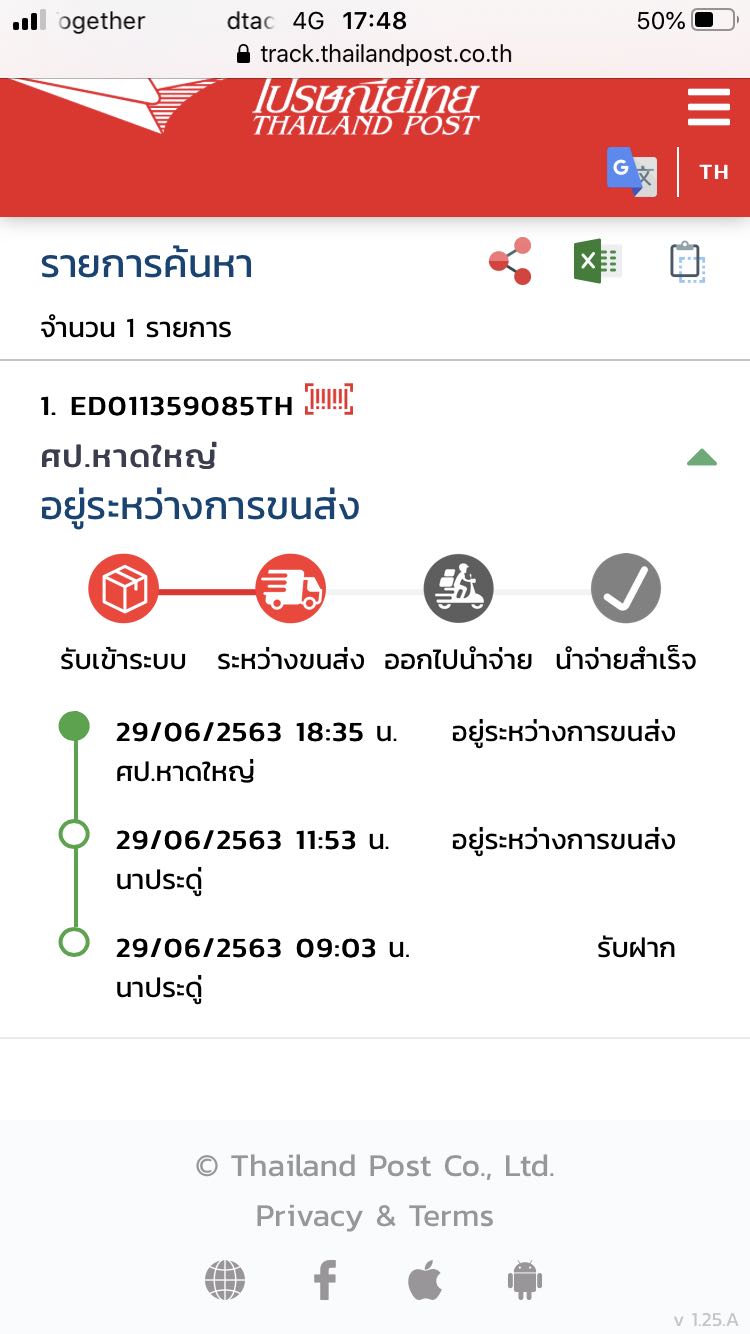
Task: Visit the Facebook page
Action: (x=325, y=1280)
